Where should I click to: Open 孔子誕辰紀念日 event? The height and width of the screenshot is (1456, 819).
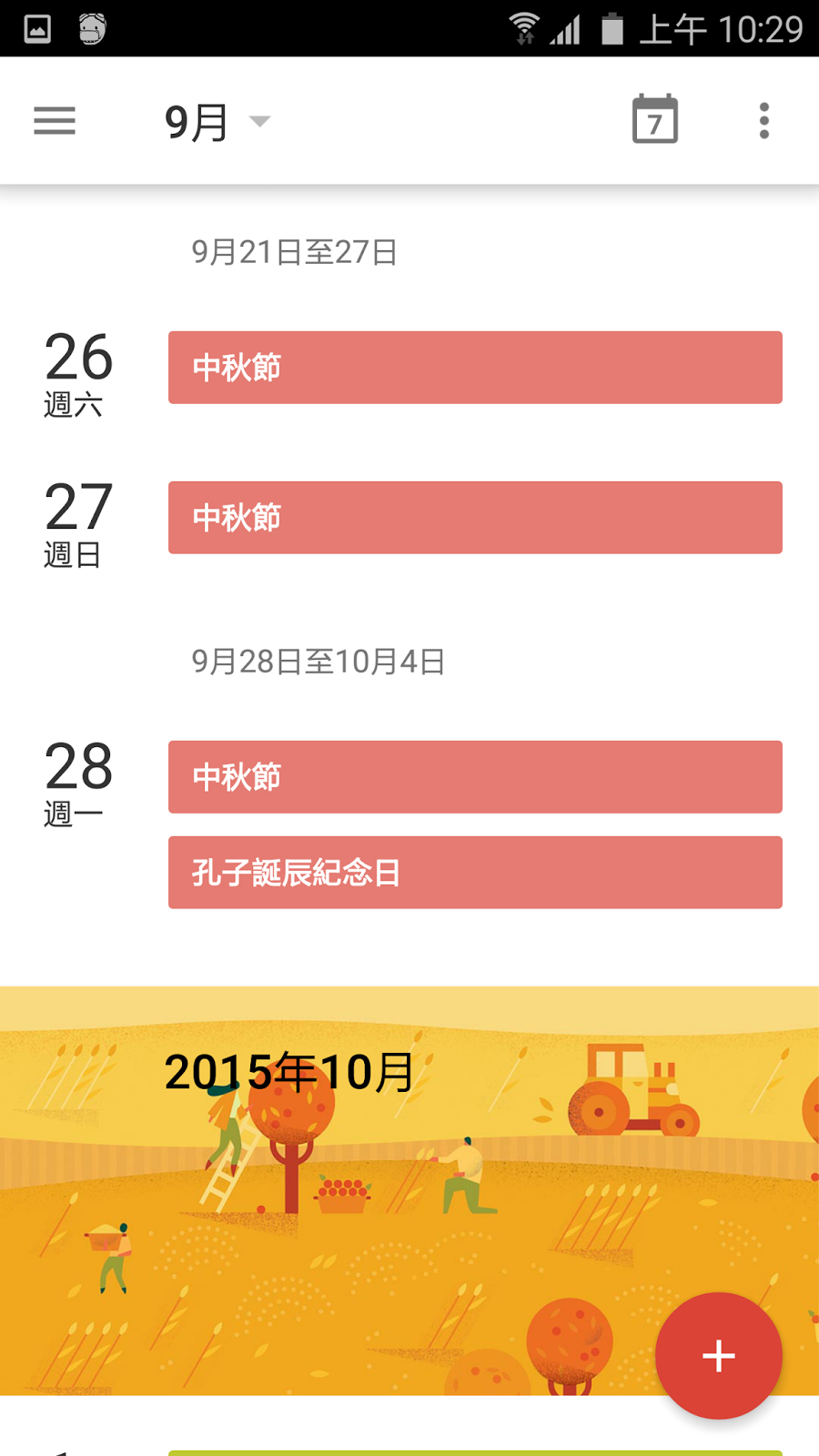pos(475,873)
